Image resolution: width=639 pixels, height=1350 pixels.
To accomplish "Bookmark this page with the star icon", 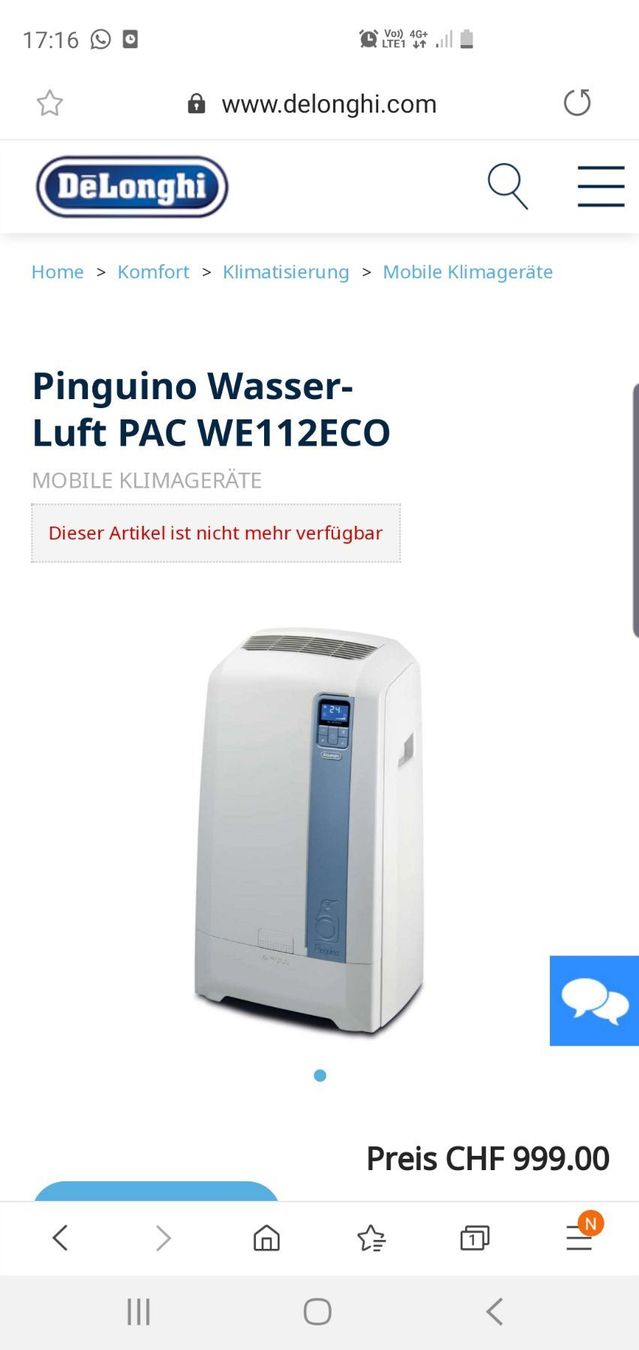I will pyautogui.click(x=50, y=103).
